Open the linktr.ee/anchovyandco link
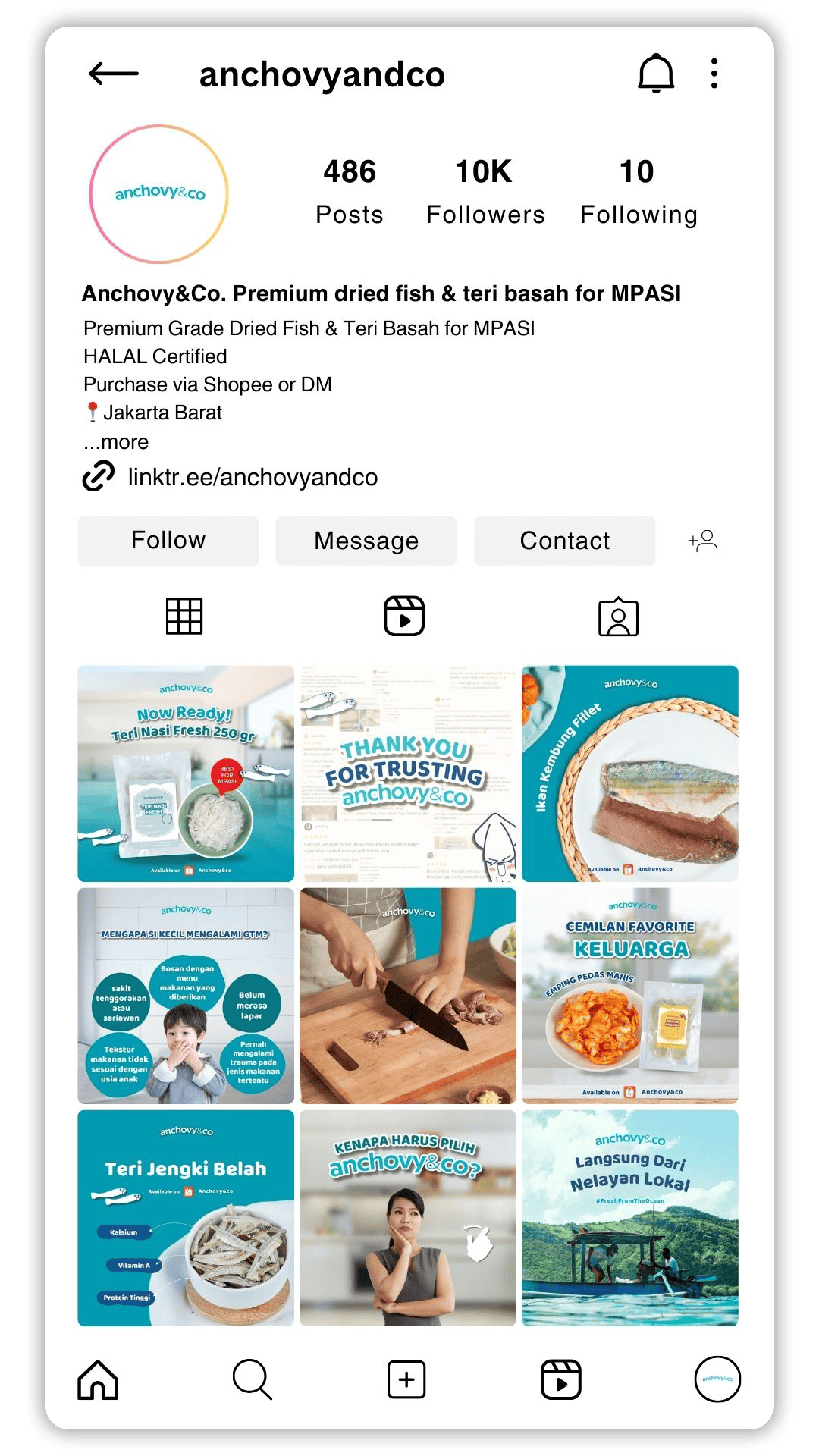Image resolution: width=819 pixels, height=1456 pixels. 252,477
